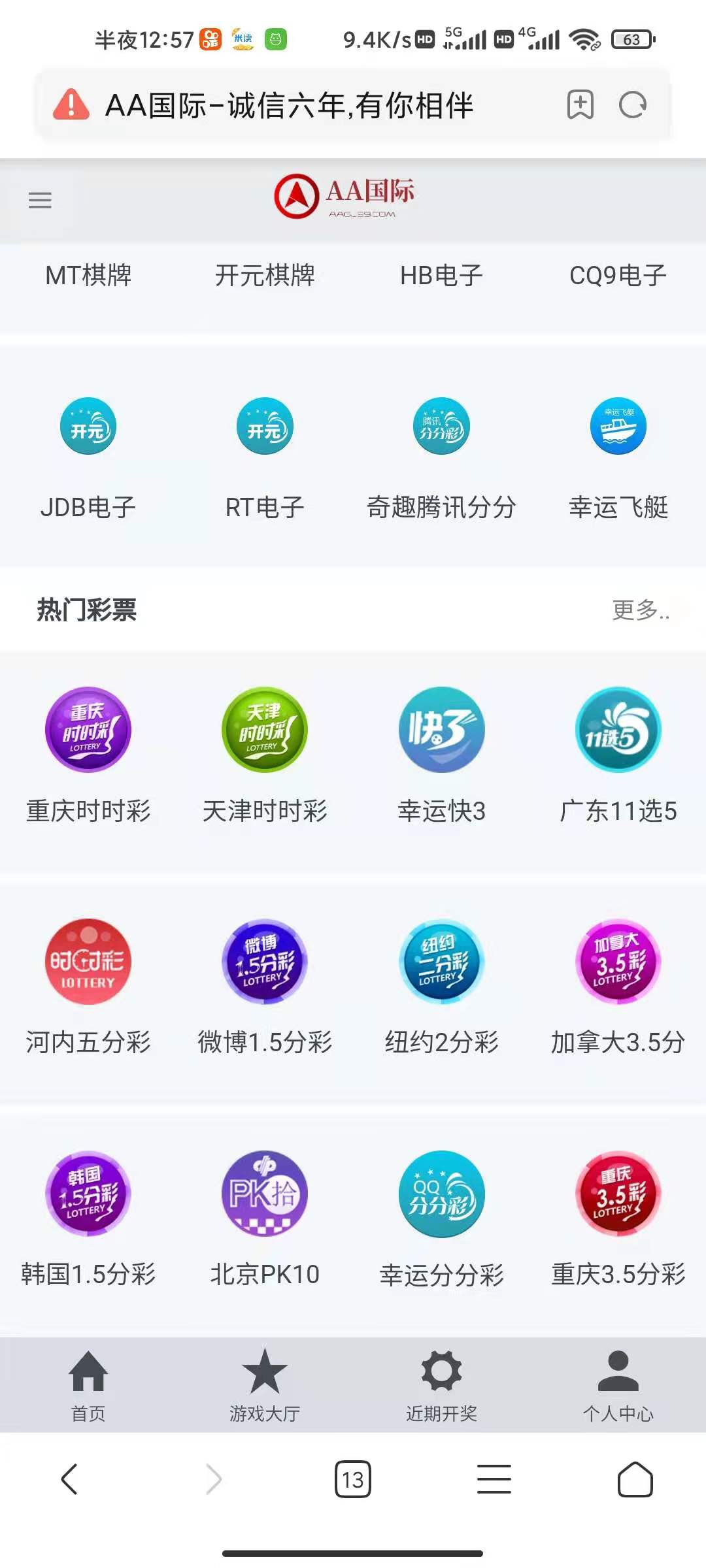Open the 幸运飞艇 speedboat icon

pyautogui.click(x=617, y=426)
